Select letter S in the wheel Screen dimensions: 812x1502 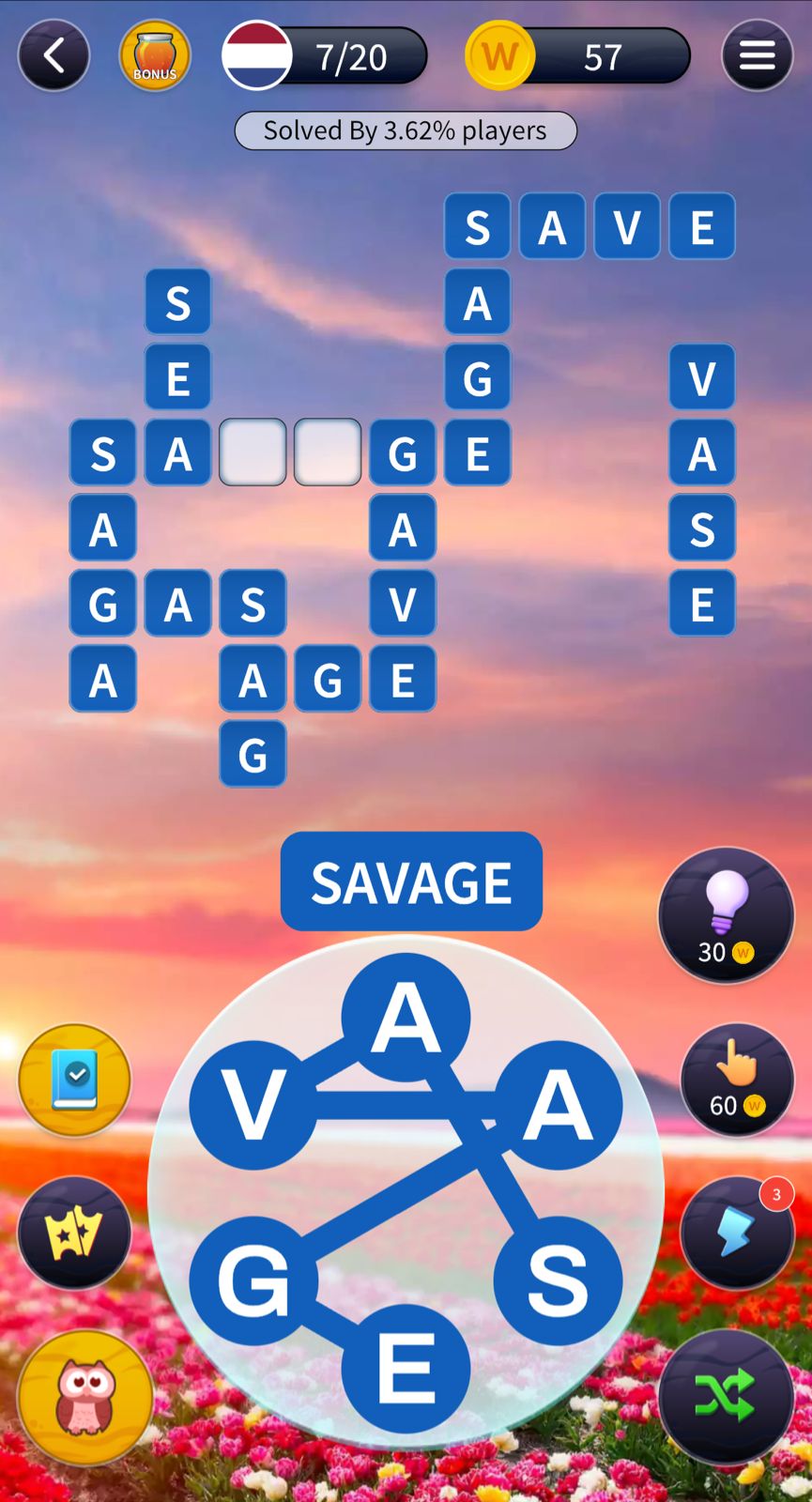coord(558,1280)
